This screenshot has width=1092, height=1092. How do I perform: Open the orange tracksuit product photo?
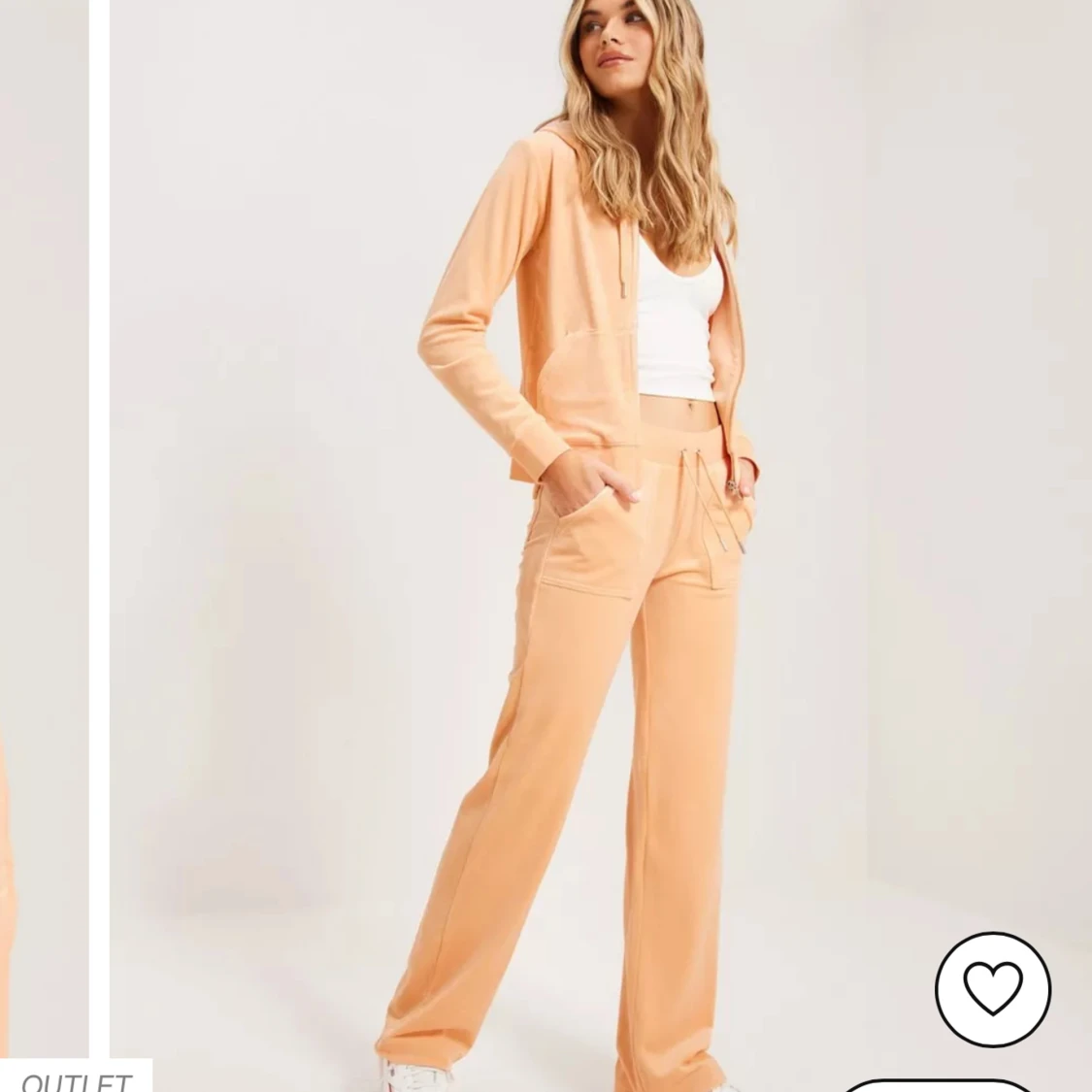[x=582, y=544]
